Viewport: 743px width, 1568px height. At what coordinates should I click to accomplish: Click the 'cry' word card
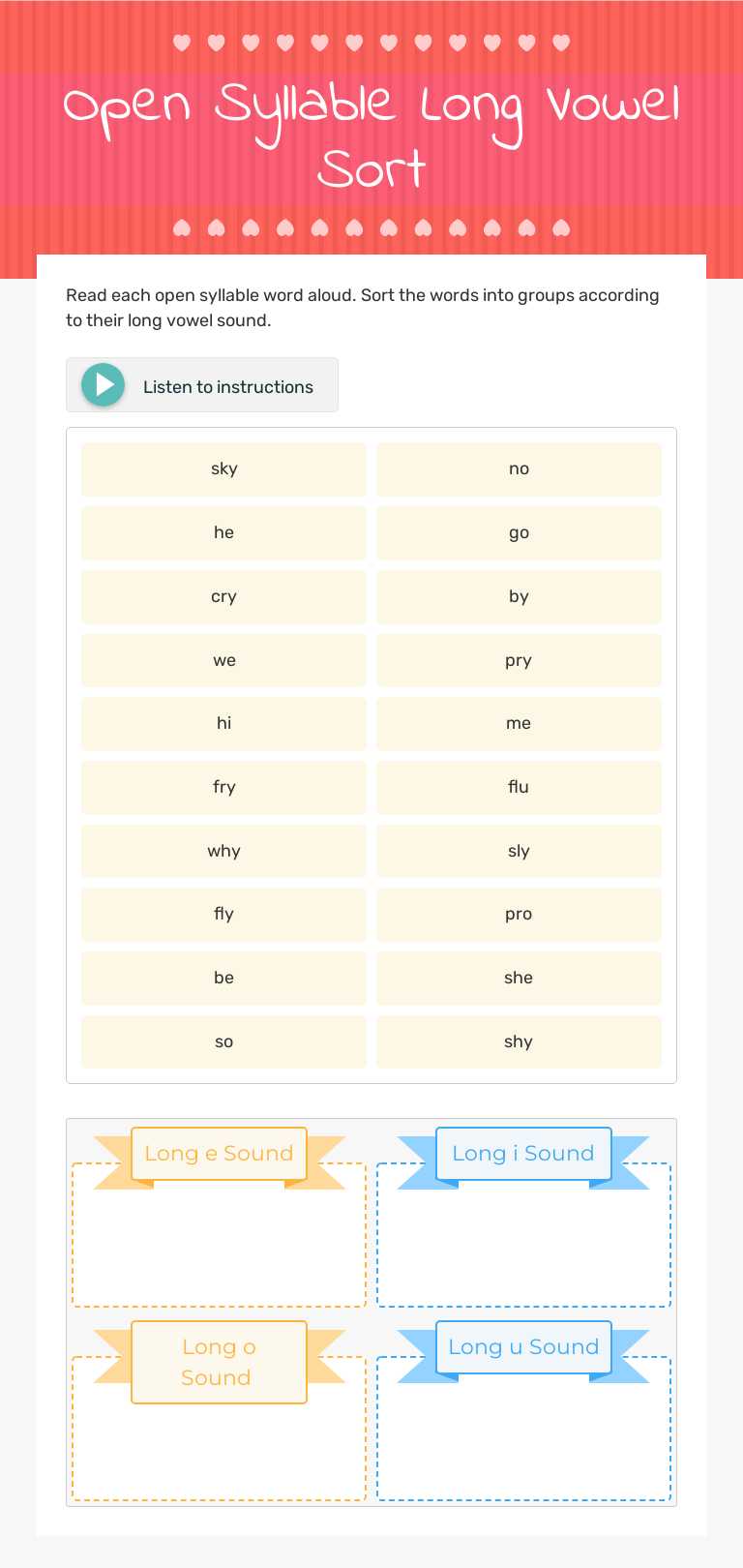223,596
